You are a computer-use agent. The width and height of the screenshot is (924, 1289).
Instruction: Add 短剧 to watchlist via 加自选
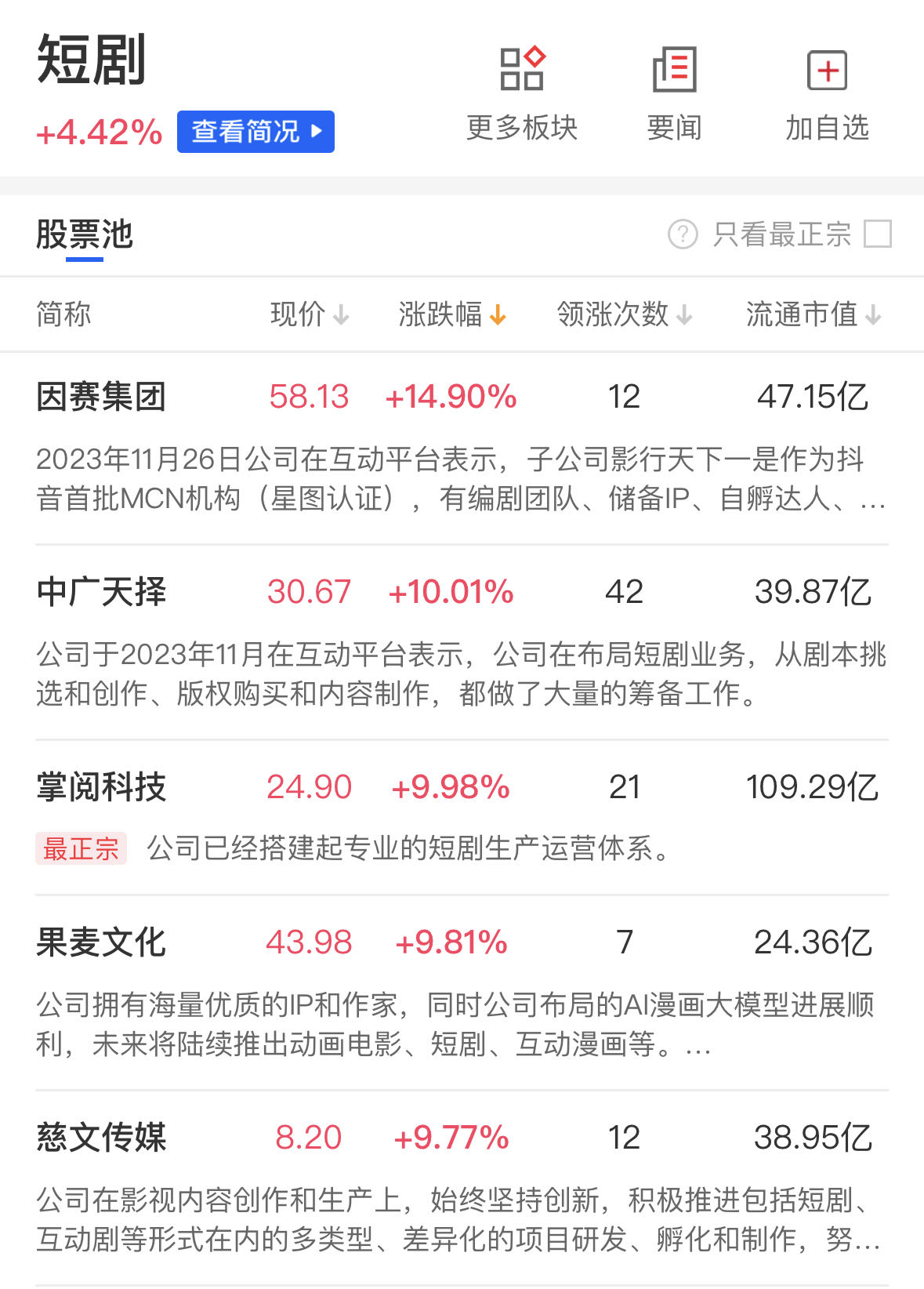[x=827, y=93]
